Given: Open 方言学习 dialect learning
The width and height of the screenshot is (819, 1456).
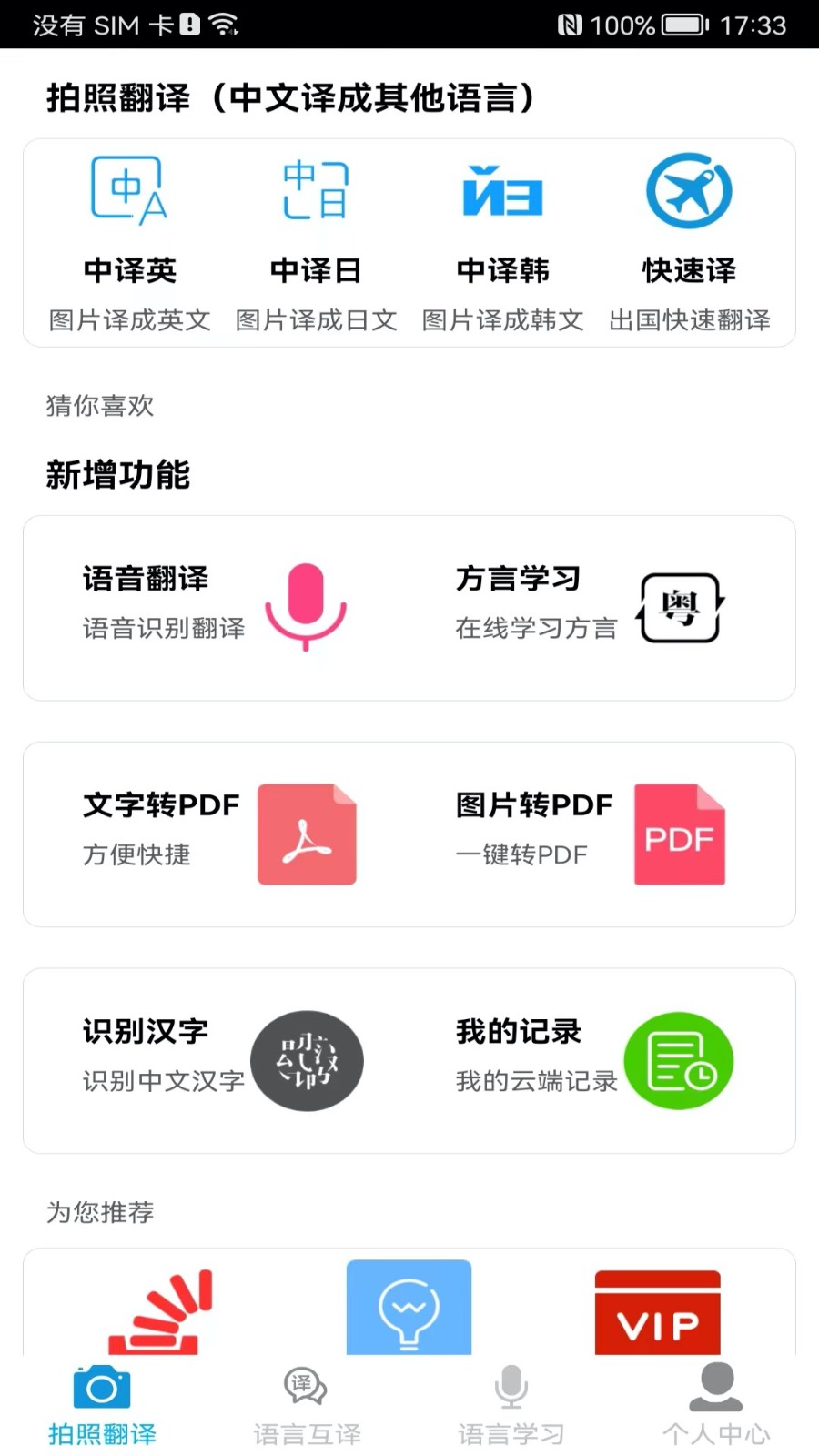Looking at the screenshot, I should pos(590,607).
